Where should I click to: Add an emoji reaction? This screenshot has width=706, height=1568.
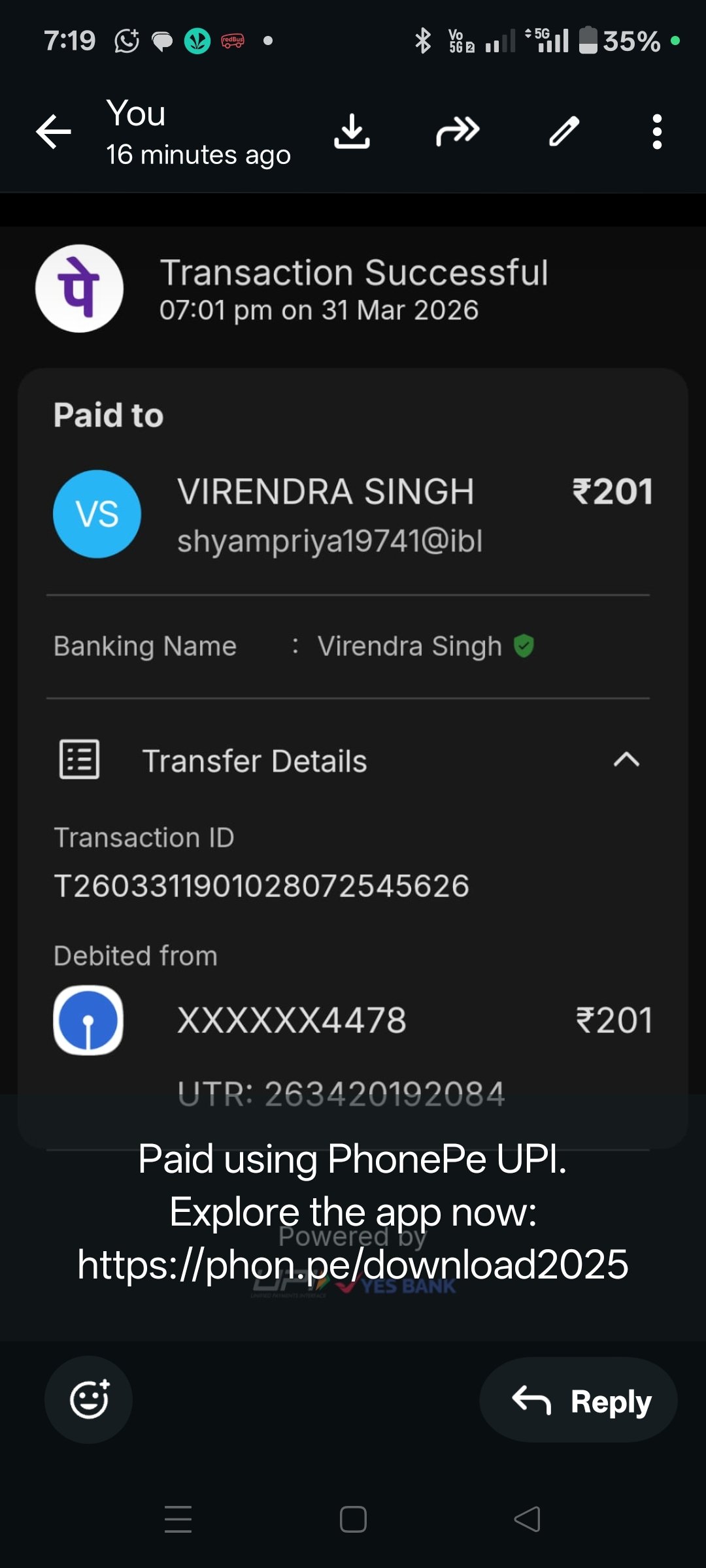click(88, 1399)
